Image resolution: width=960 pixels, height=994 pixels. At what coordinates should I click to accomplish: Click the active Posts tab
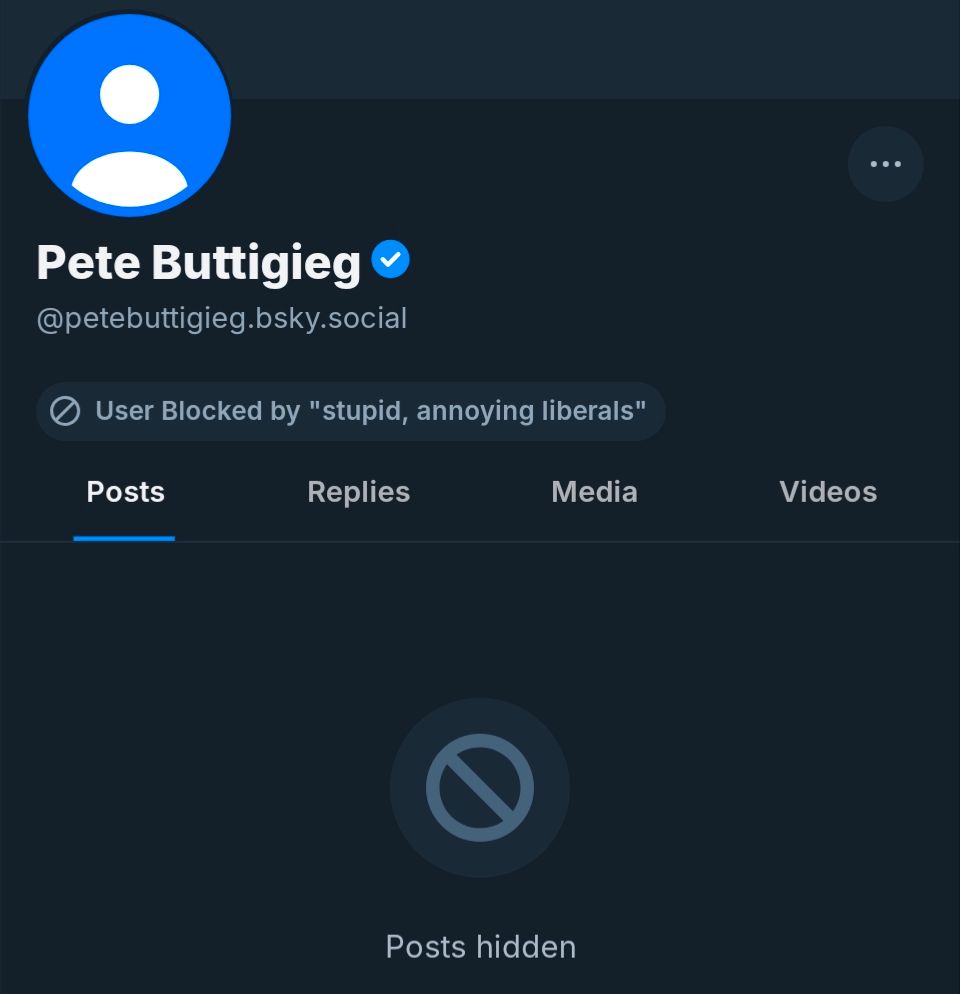pos(125,492)
